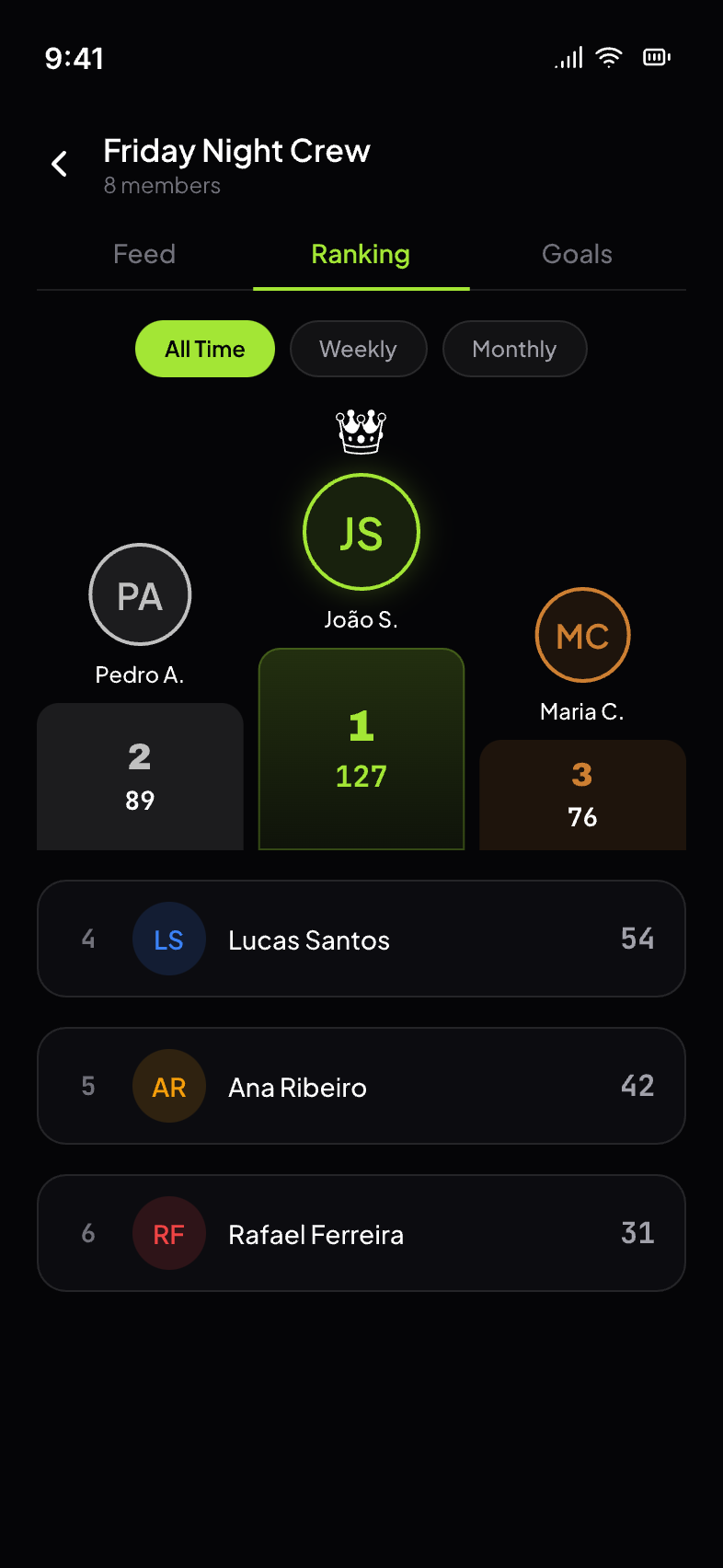Tap Ana Ribeiro's ranking entry
Screen dimensions: 723x1568
click(x=361, y=1086)
